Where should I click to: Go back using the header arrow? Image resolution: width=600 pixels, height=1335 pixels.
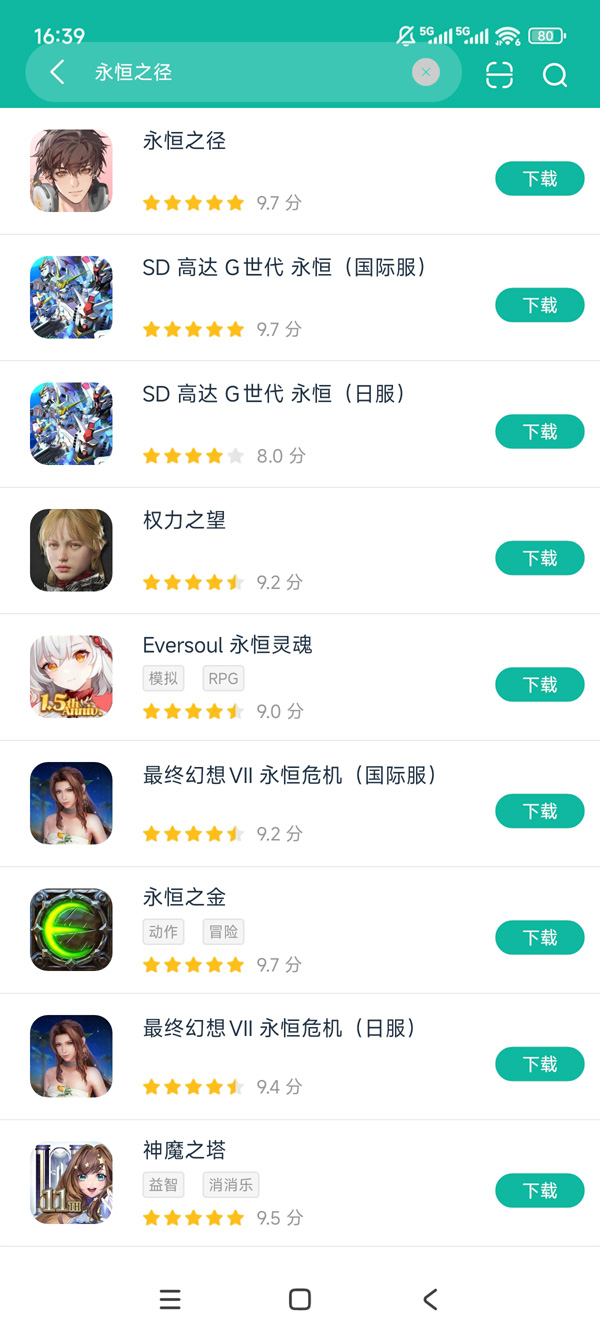point(57,72)
